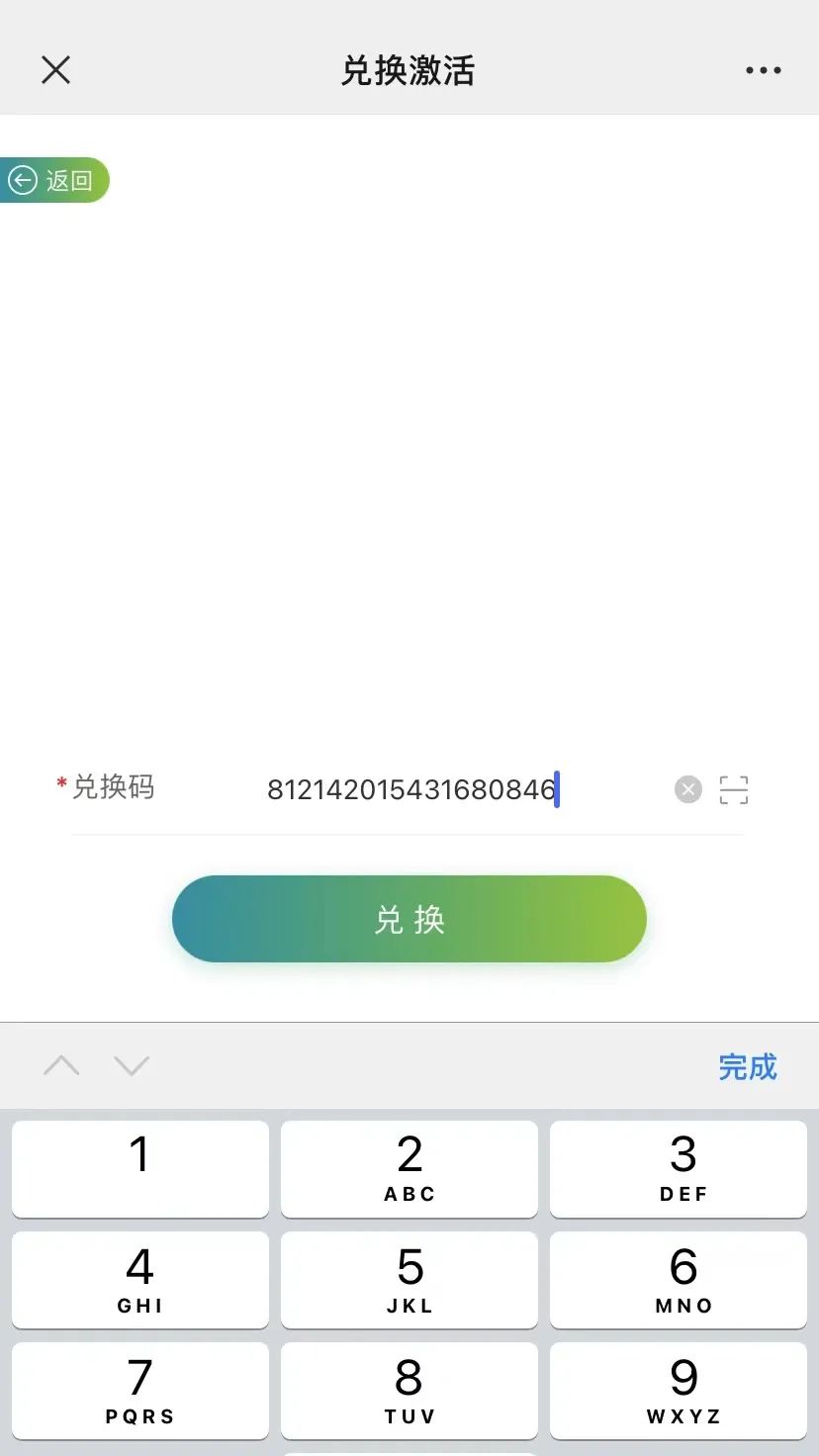Tap the 返回 back button
Viewport: 819px width, 1456px height.
[x=53, y=180]
